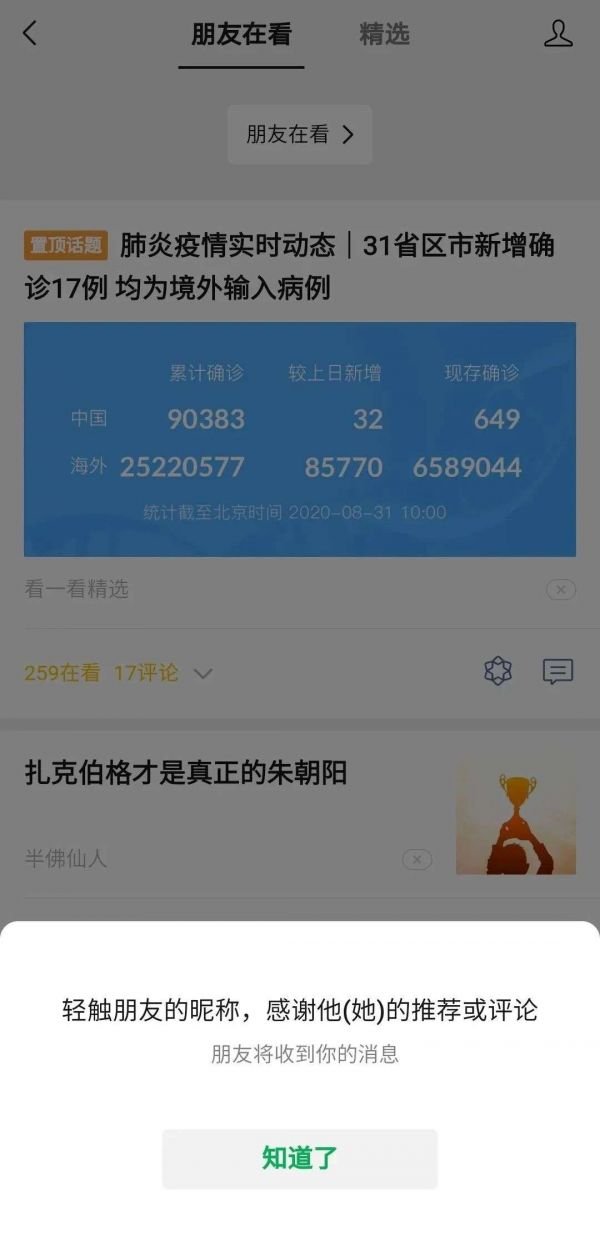Comment on the pinned epidemic article
This screenshot has width=600, height=1236.
[x=557, y=671]
